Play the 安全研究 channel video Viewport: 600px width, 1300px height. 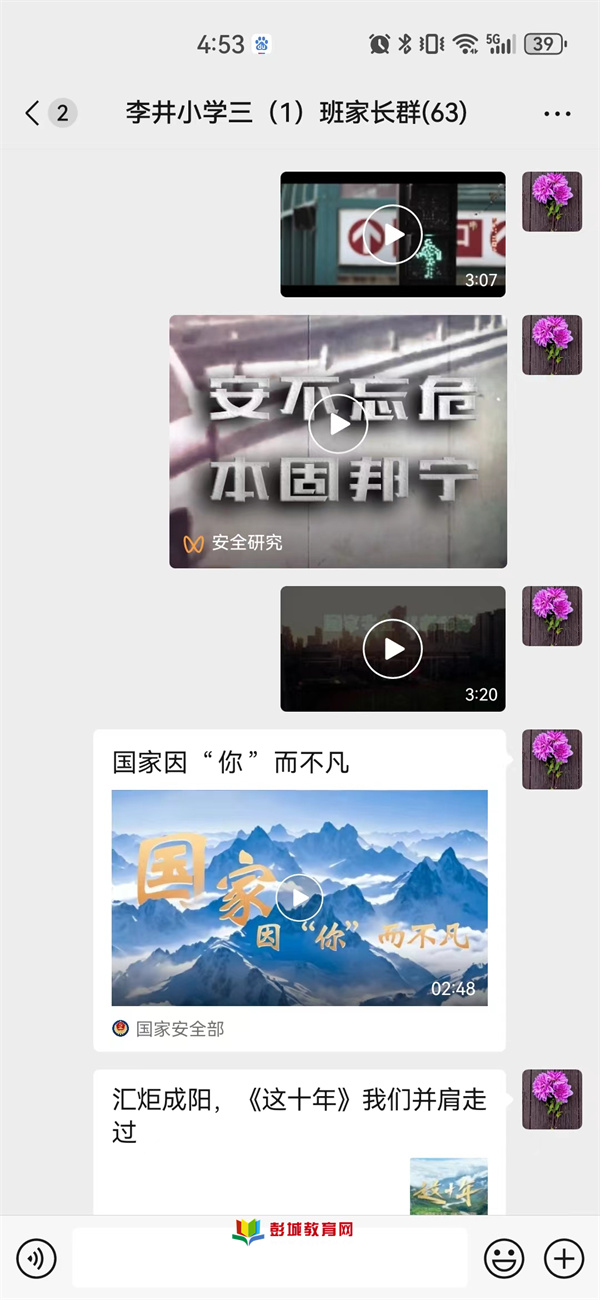coord(338,424)
